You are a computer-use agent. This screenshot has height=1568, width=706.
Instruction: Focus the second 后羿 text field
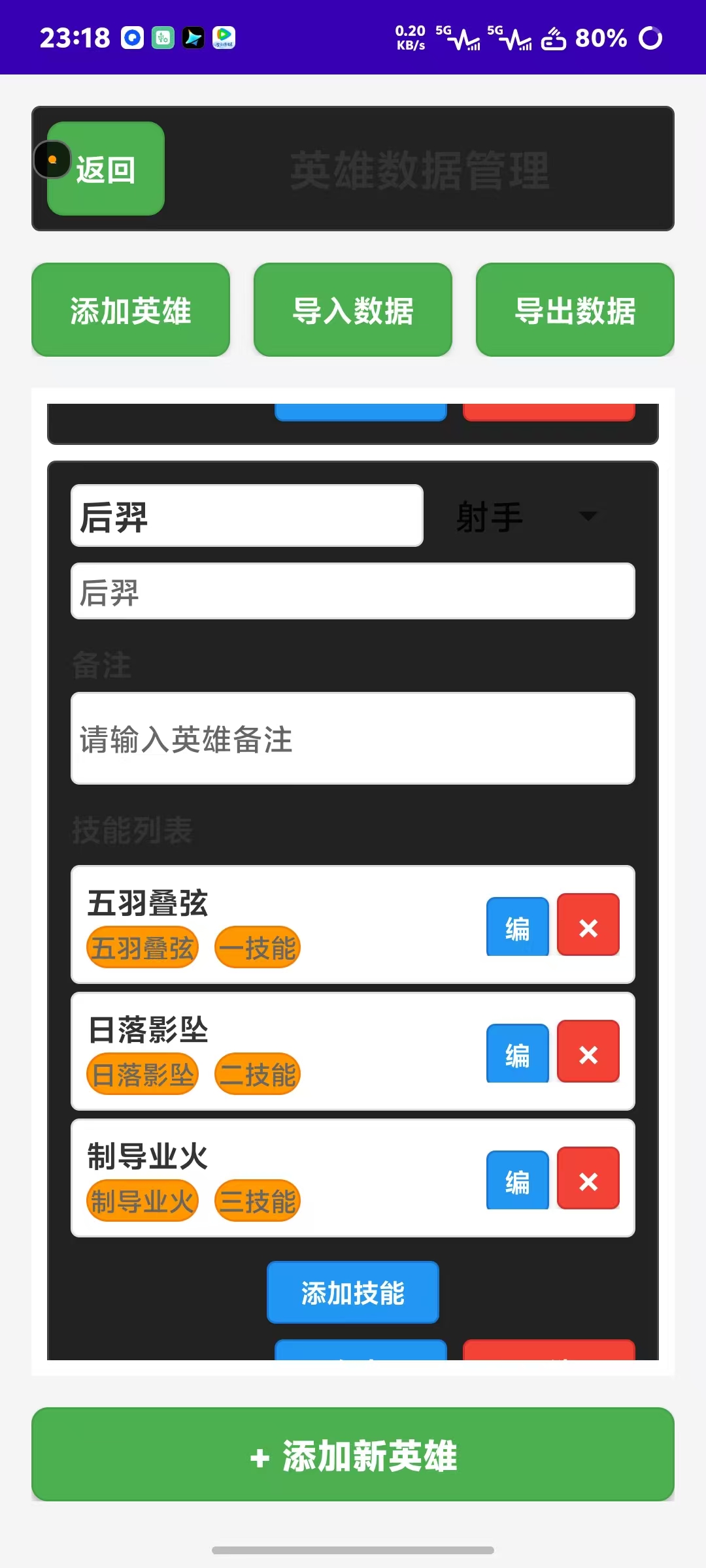[x=353, y=591]
